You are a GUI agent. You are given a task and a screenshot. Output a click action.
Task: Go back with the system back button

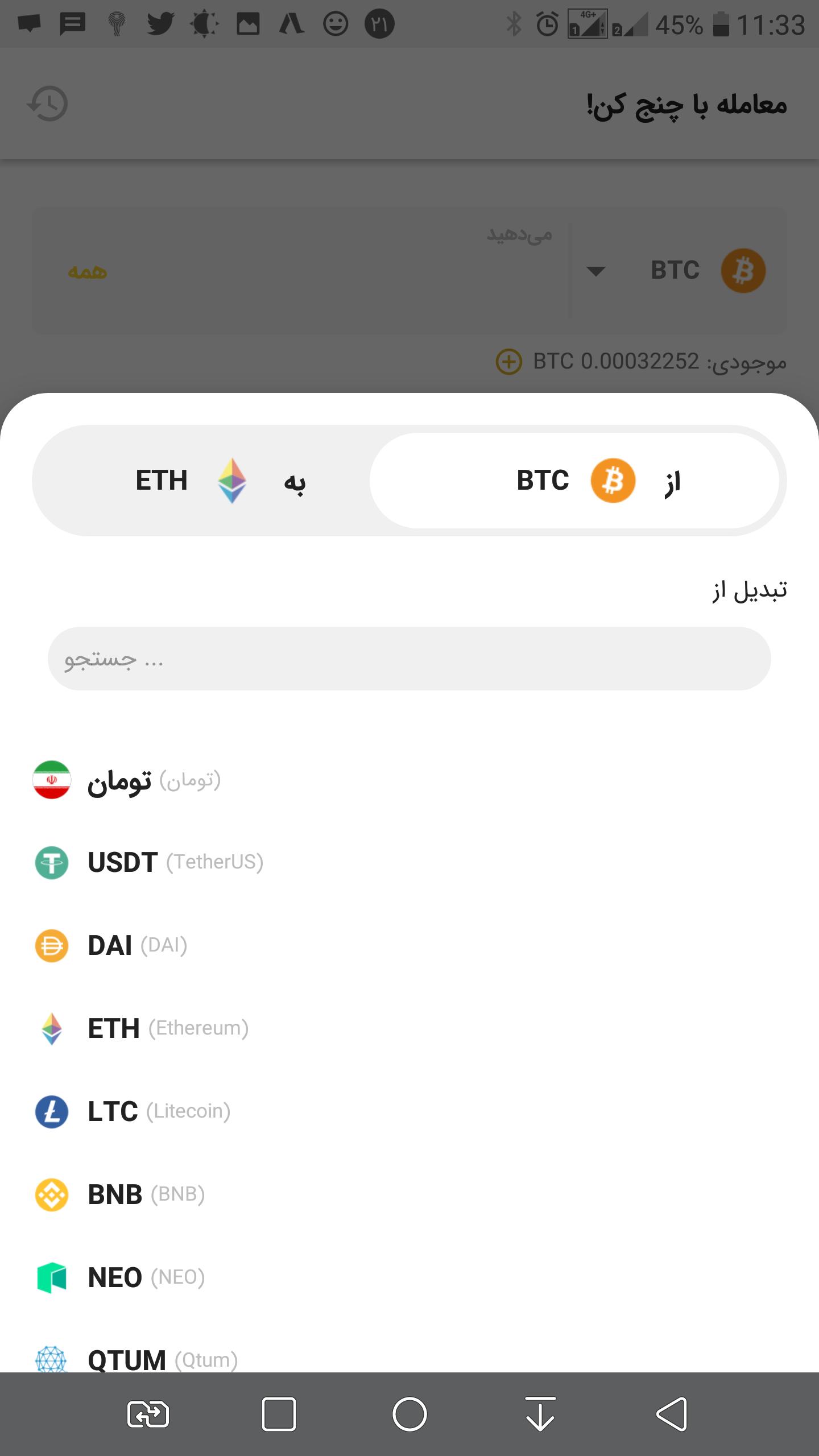pos(671,1414)
